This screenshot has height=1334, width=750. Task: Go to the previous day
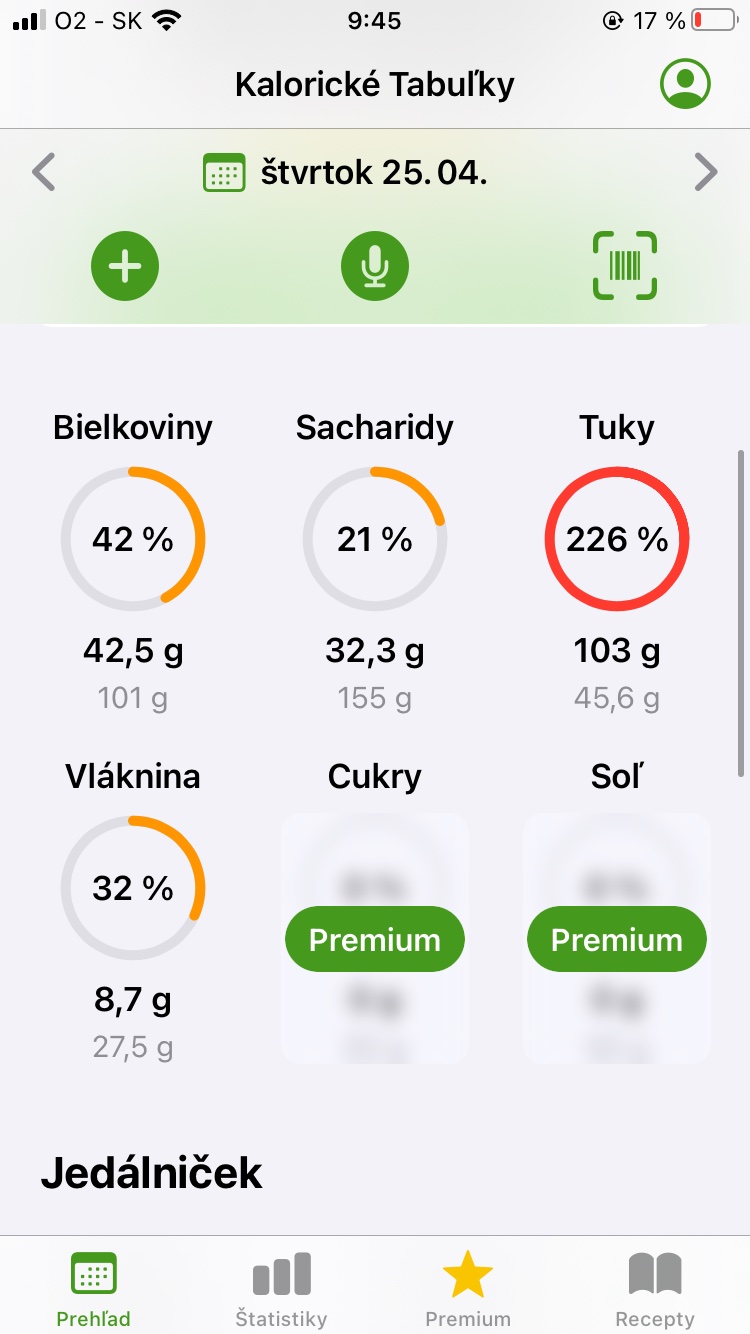[43, 173]
